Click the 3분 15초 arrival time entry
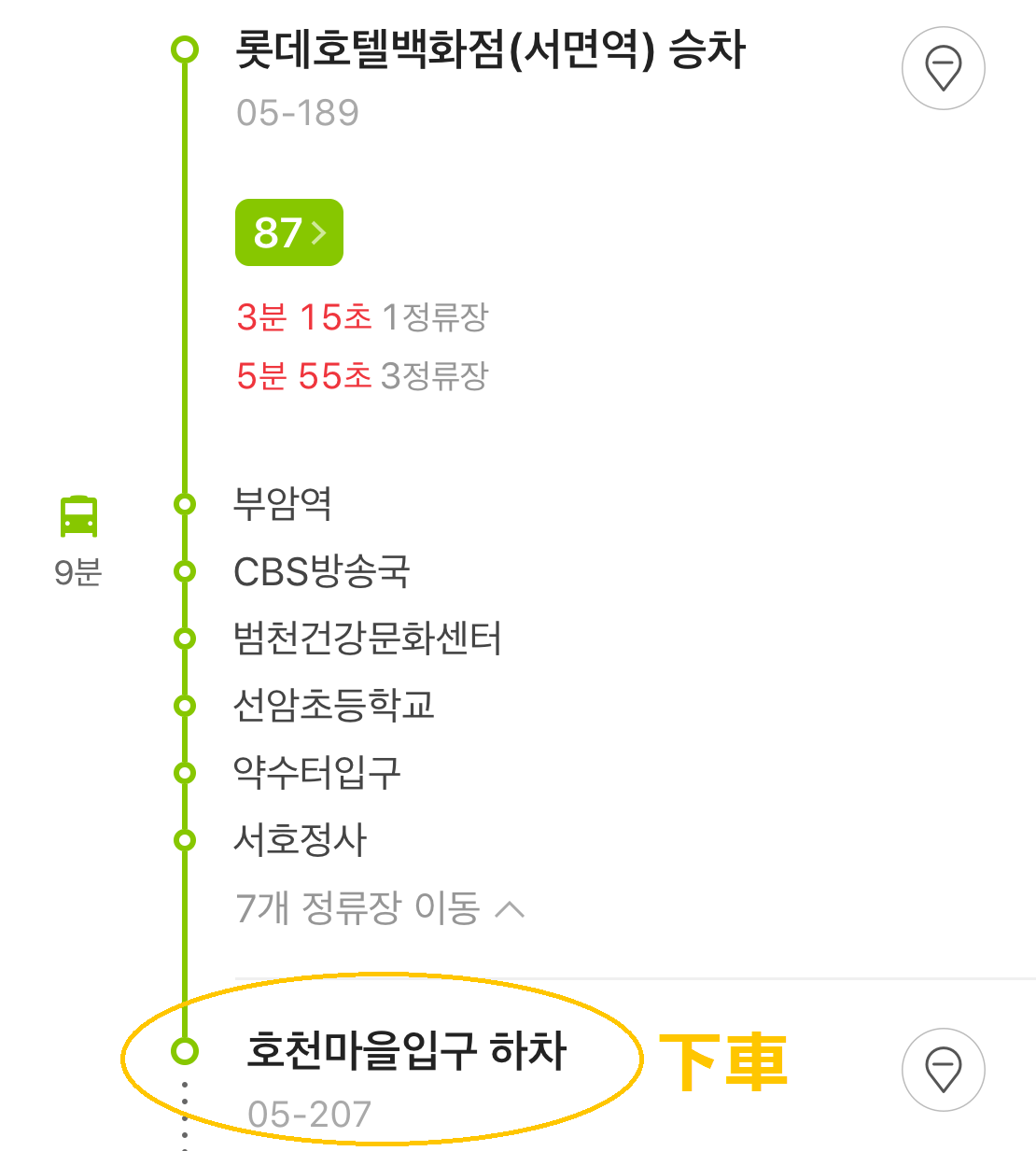 pos(364,317)
